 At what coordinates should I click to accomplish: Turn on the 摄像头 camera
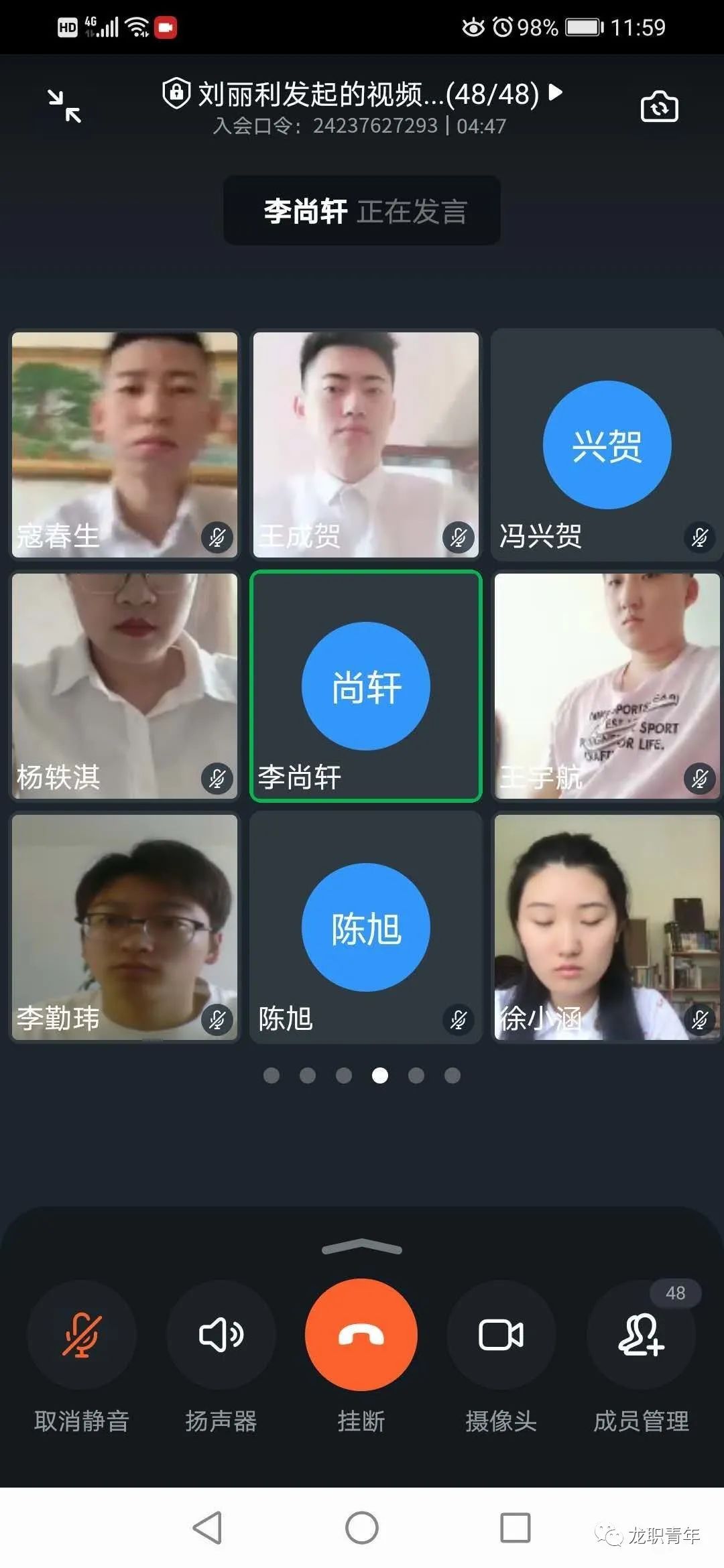(501, 1334)
